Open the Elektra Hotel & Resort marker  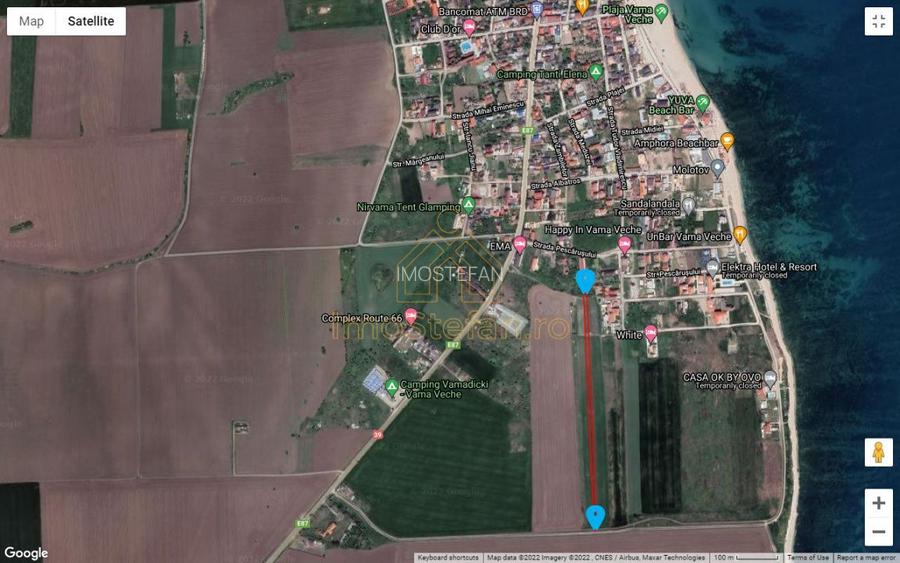coord(712,267)
